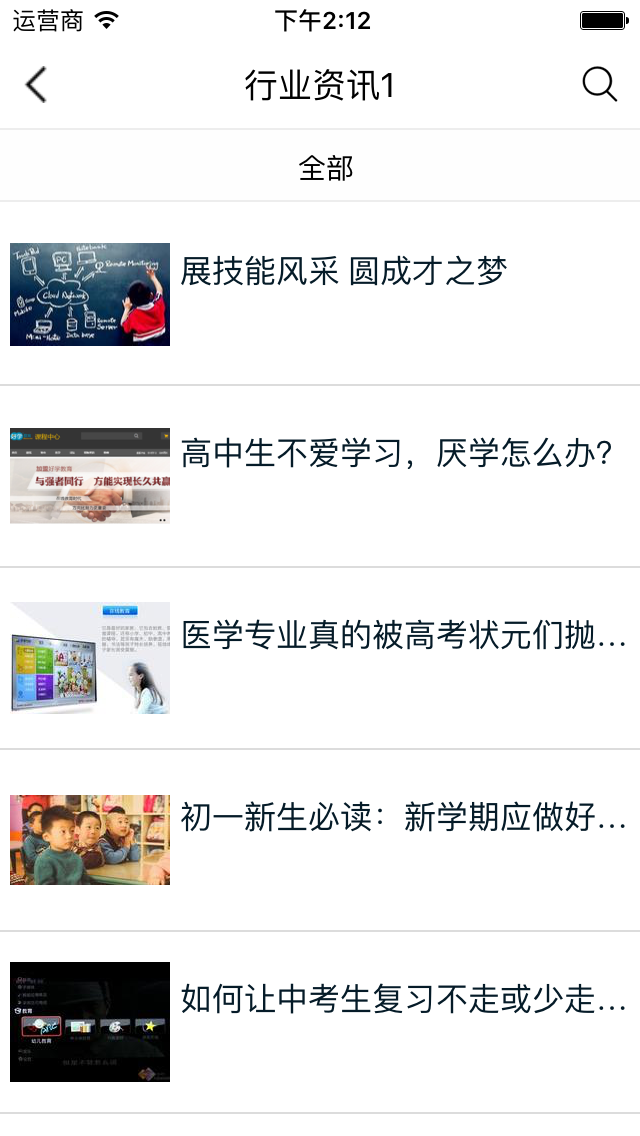Read the article 医学专业真的被高考状元们抛…

320,658
